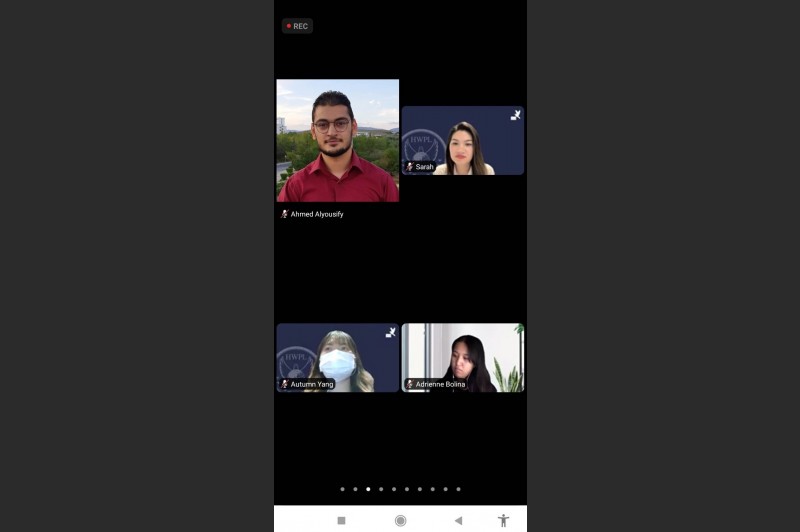Select Ahmed Alyousify's video tile
The image size is (800, 532).
[337, 141]
